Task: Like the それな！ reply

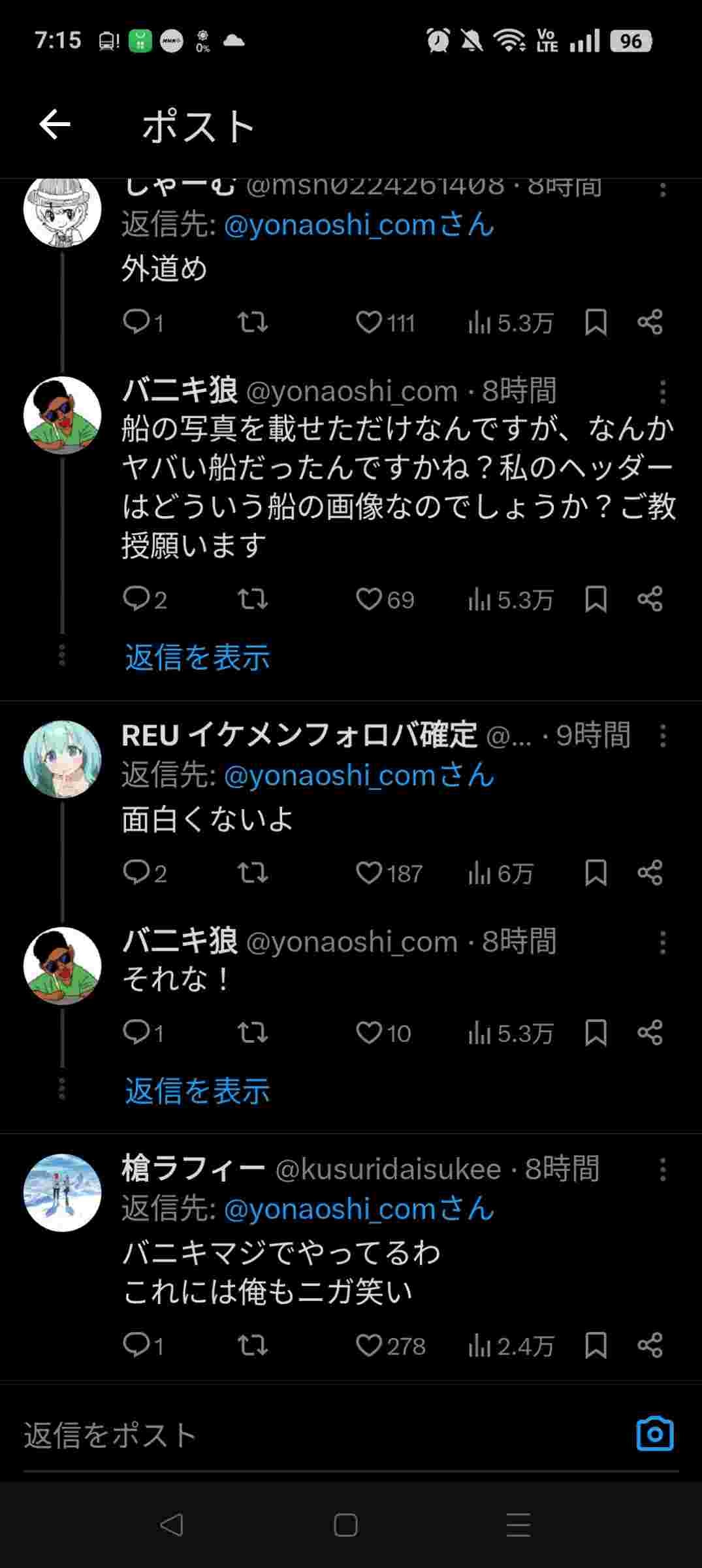Action: [x=369, y=1032]
